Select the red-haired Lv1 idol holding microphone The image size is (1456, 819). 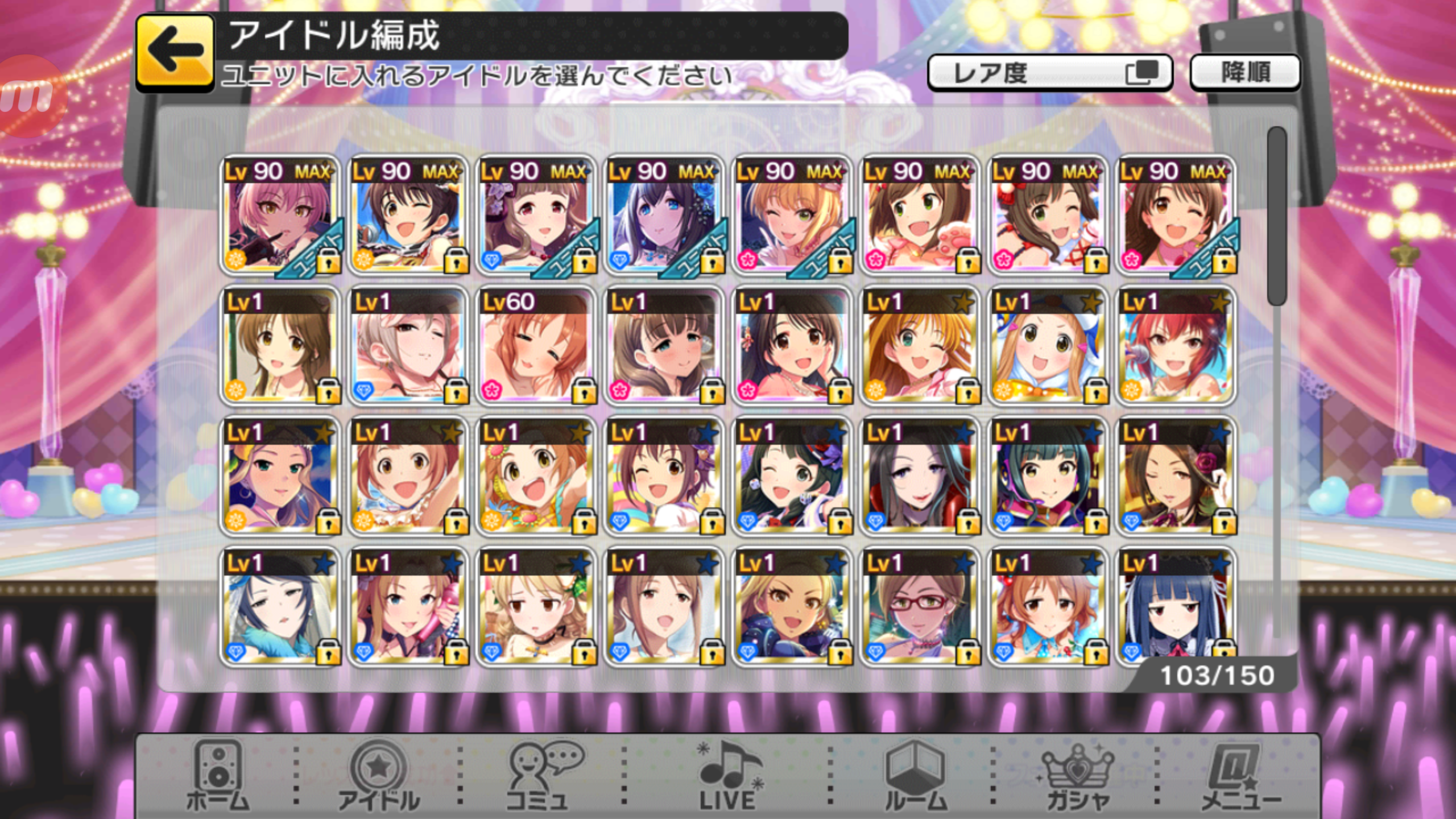(x=1174, y=346)
